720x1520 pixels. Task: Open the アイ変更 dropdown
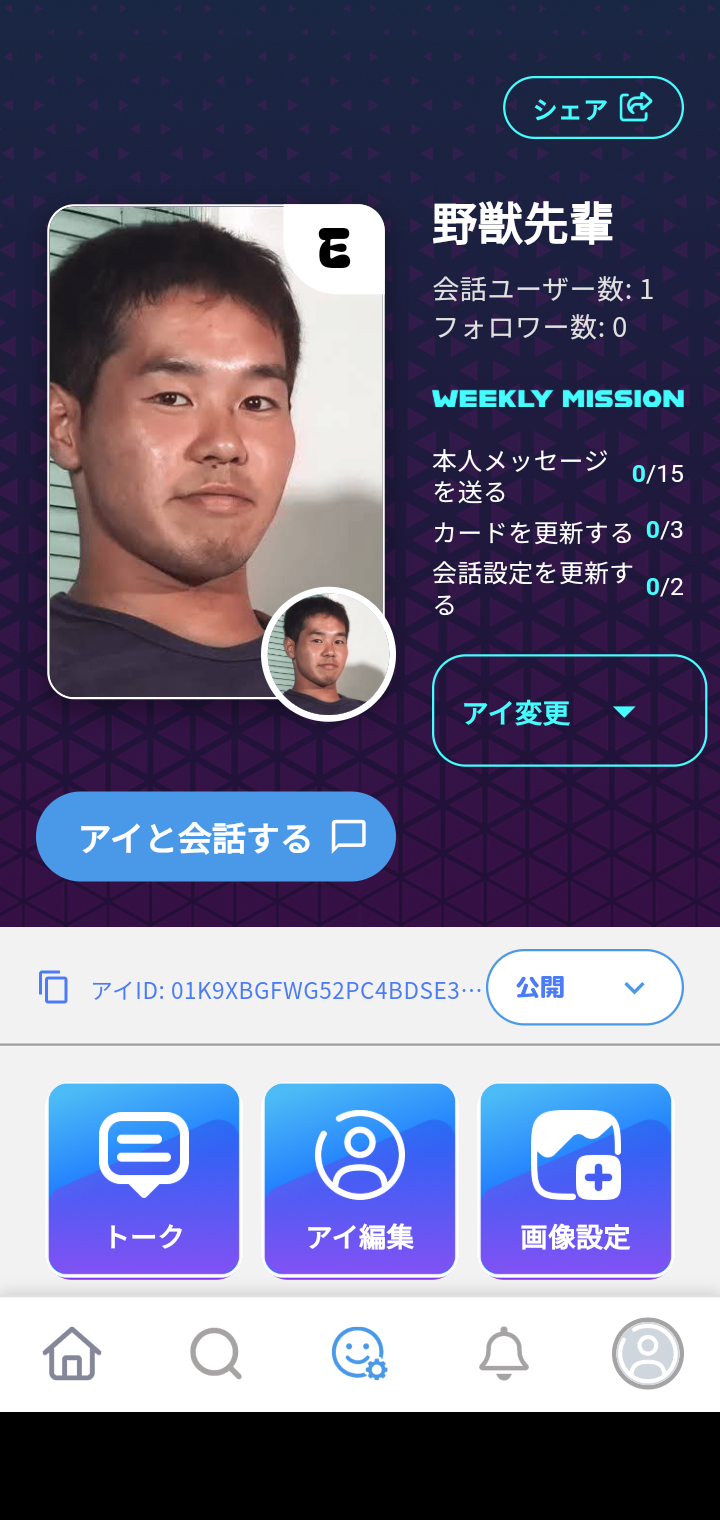(569, 711)
